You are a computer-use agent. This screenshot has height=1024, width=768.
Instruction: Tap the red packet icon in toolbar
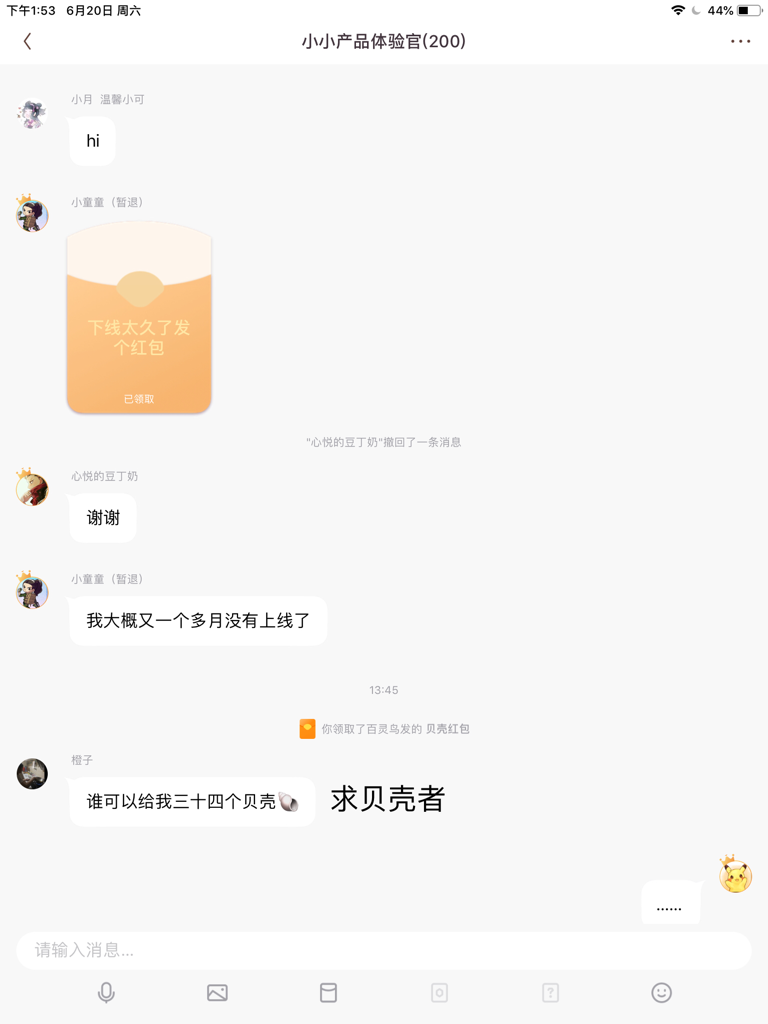(328, 993)
